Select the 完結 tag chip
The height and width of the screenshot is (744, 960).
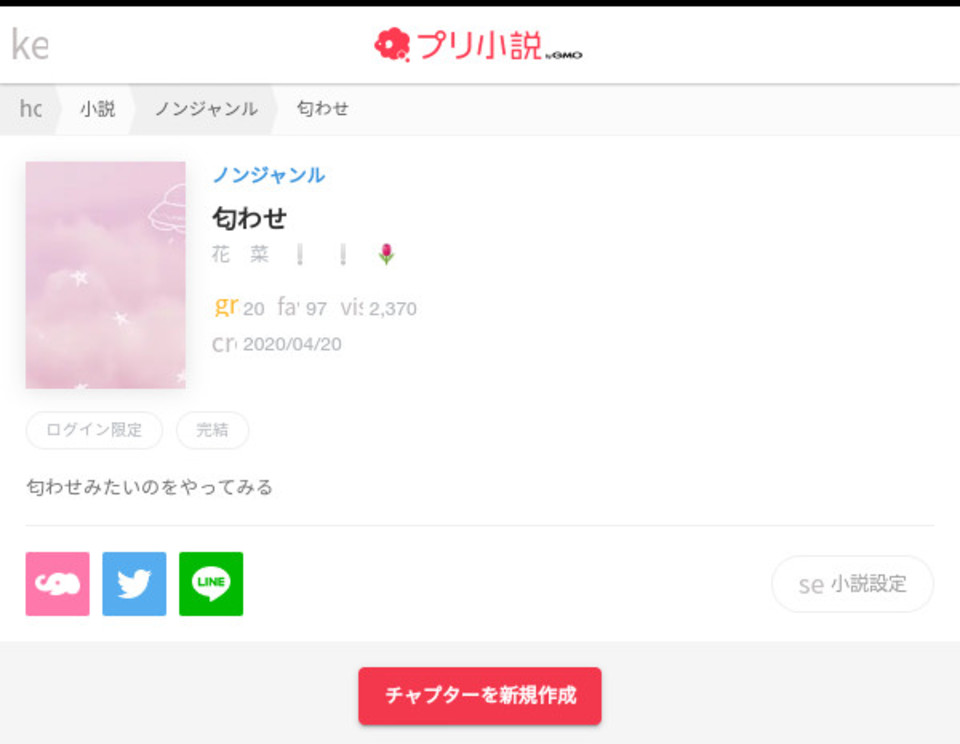pos(212,430)
